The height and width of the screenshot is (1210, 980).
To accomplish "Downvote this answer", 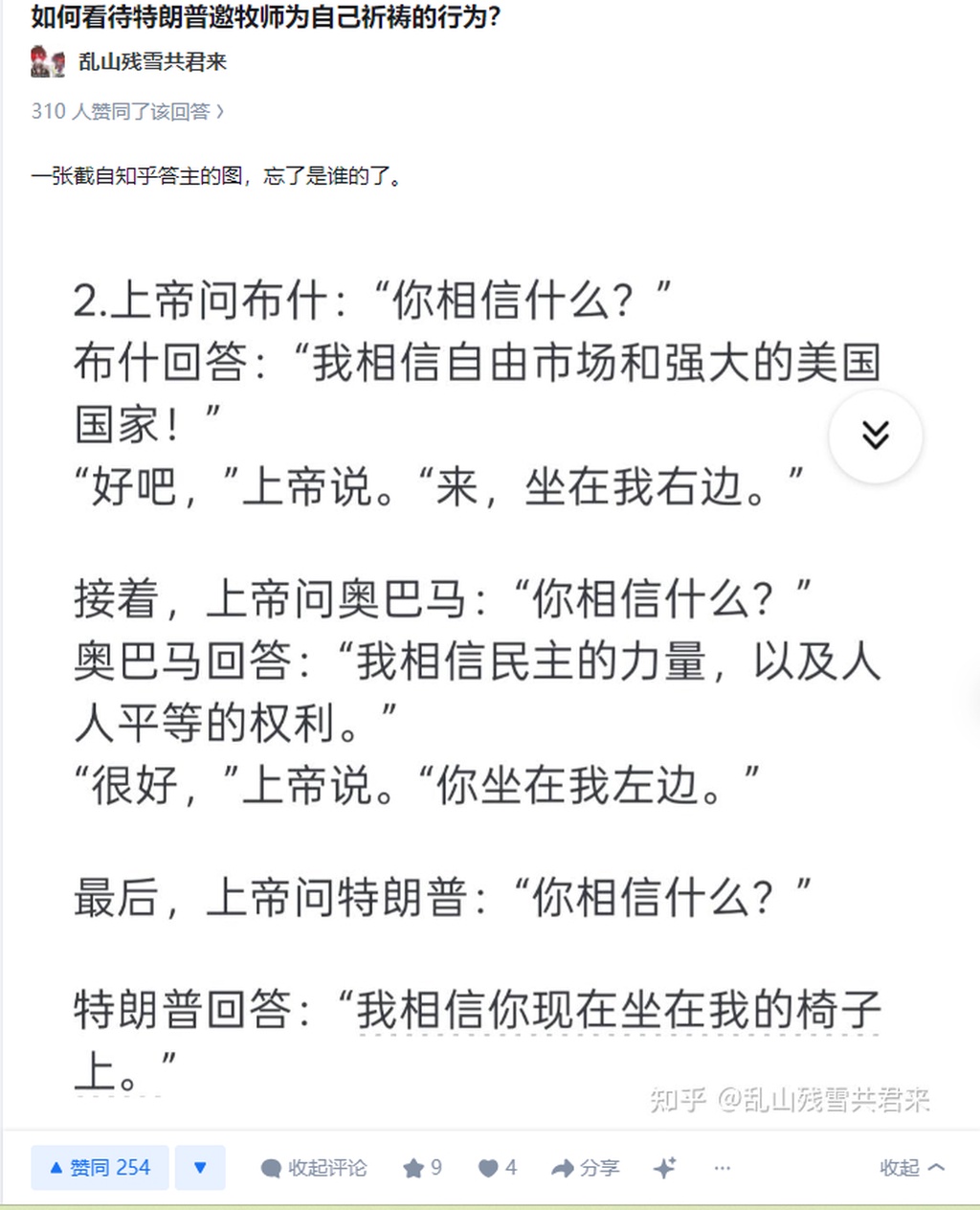I will 200,1167.
